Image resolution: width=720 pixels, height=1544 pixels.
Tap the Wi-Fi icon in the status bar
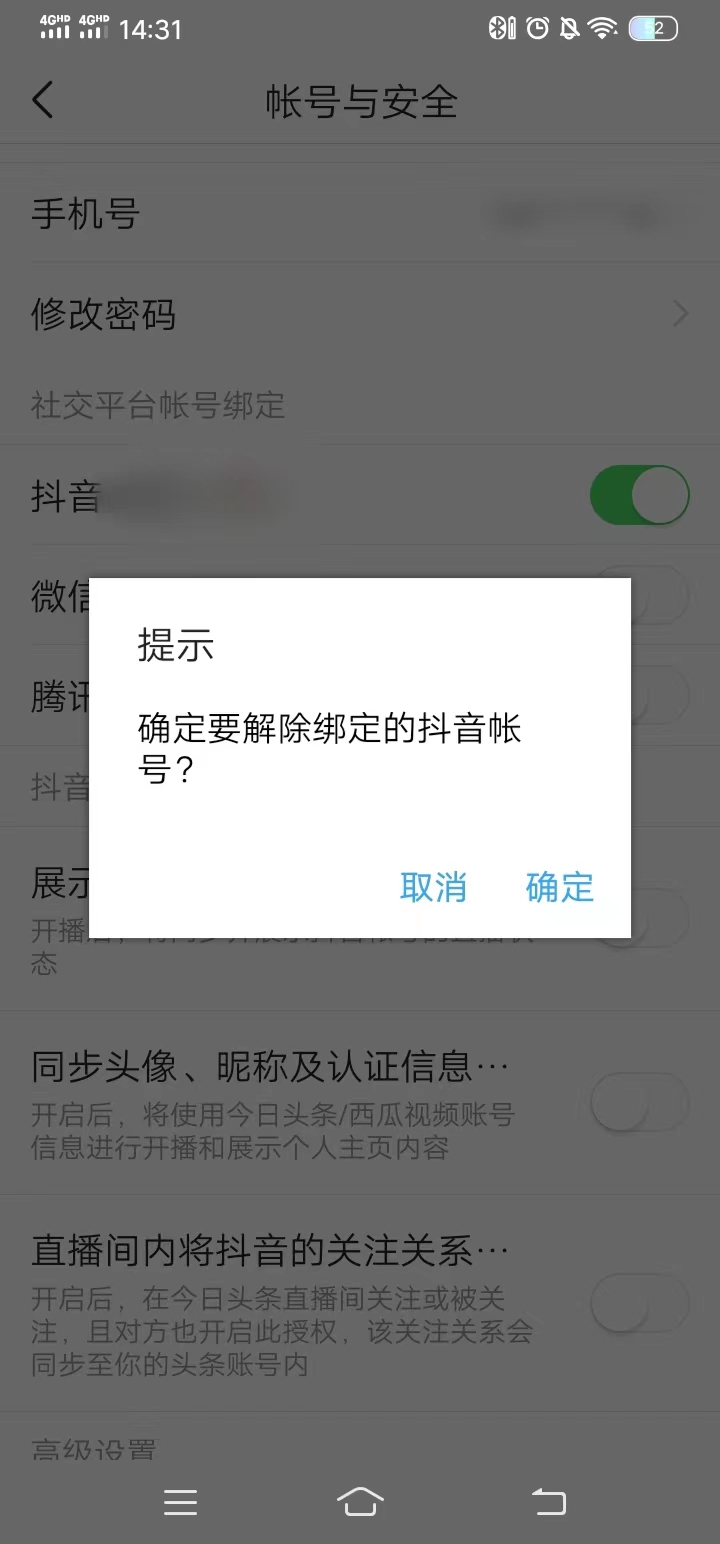(x=602, y=27)
